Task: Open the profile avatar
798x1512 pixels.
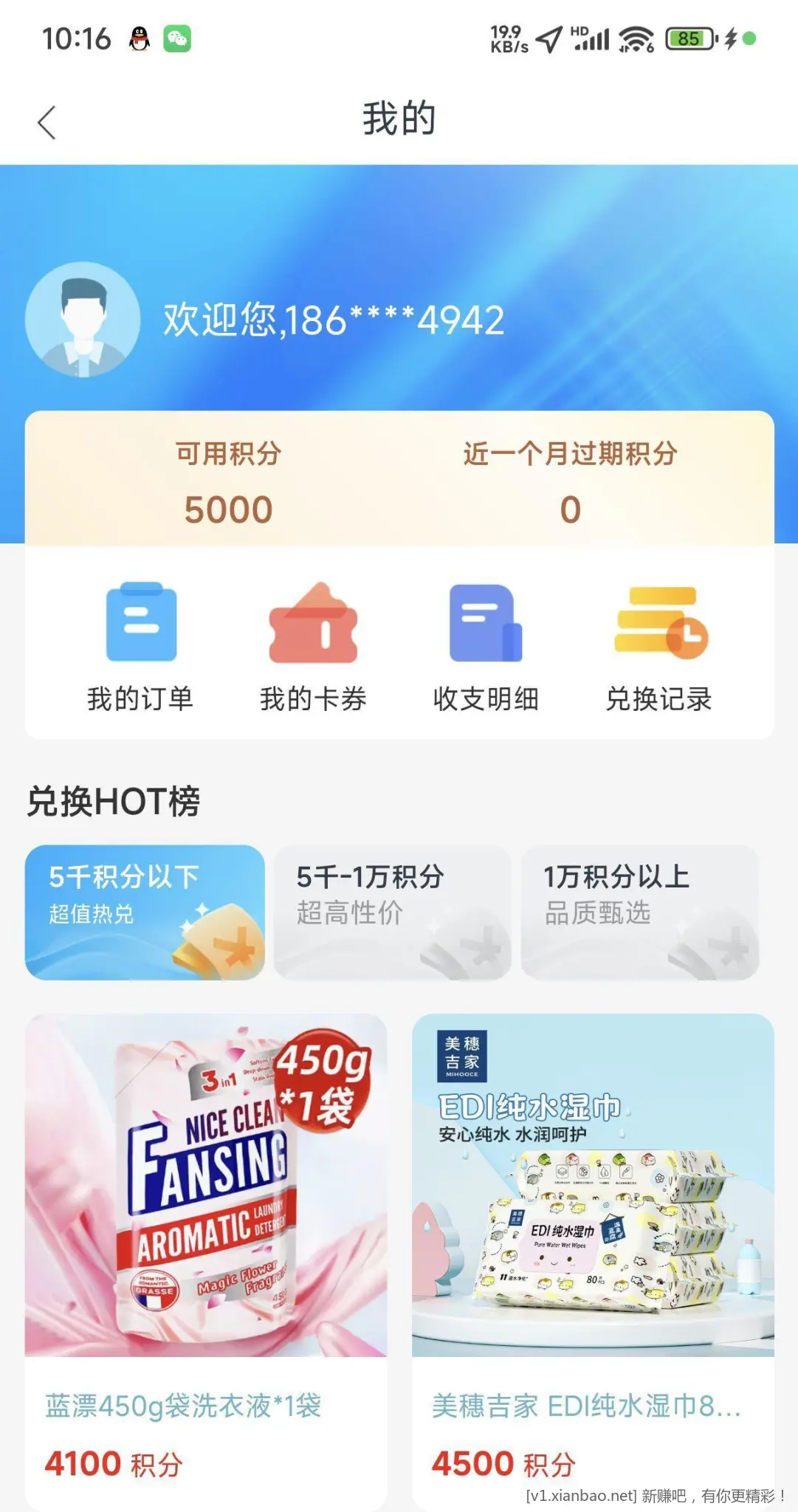Action: tap(83, 320)
